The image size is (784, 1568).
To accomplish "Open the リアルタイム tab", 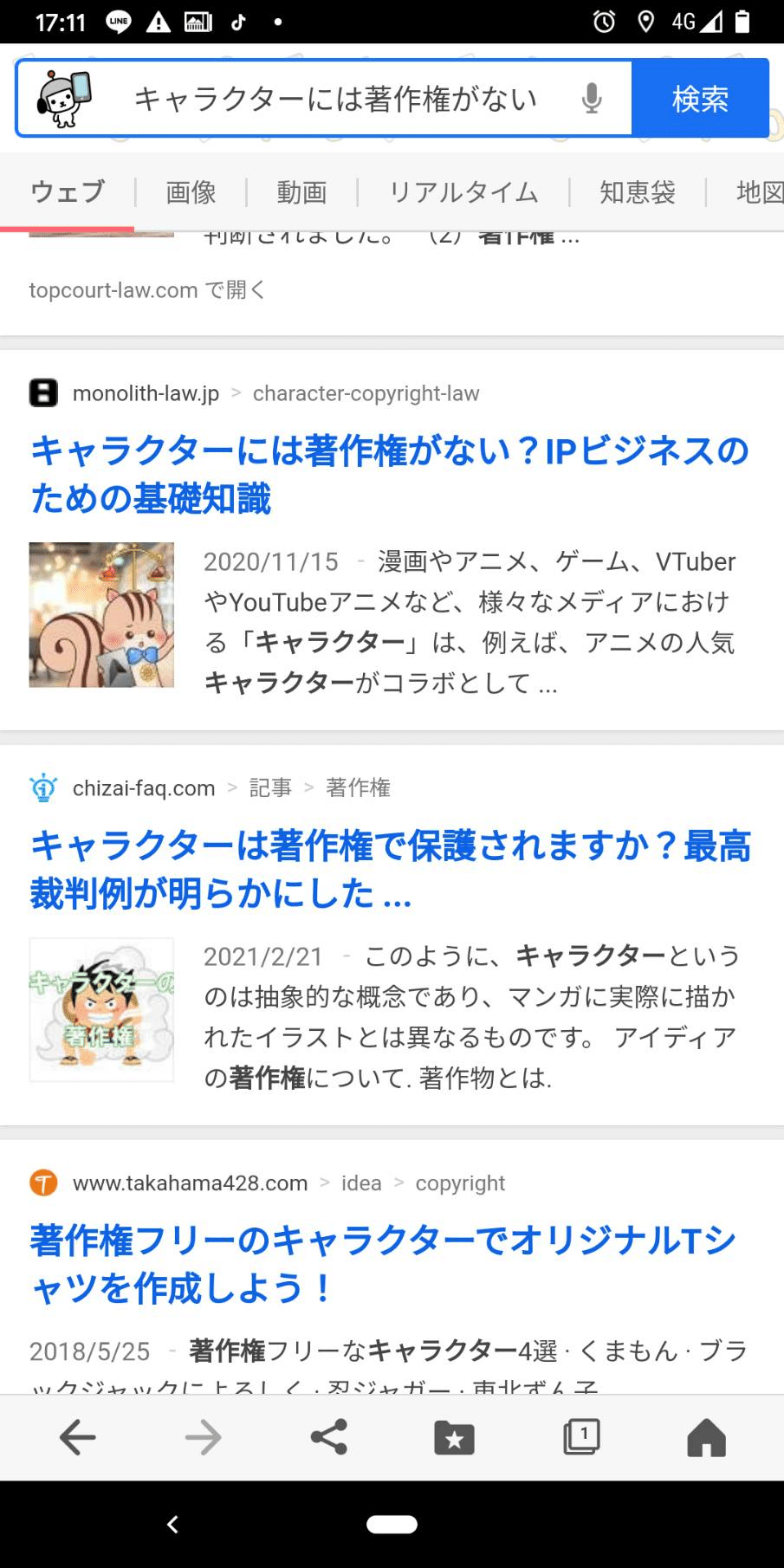I will point(463,192).
